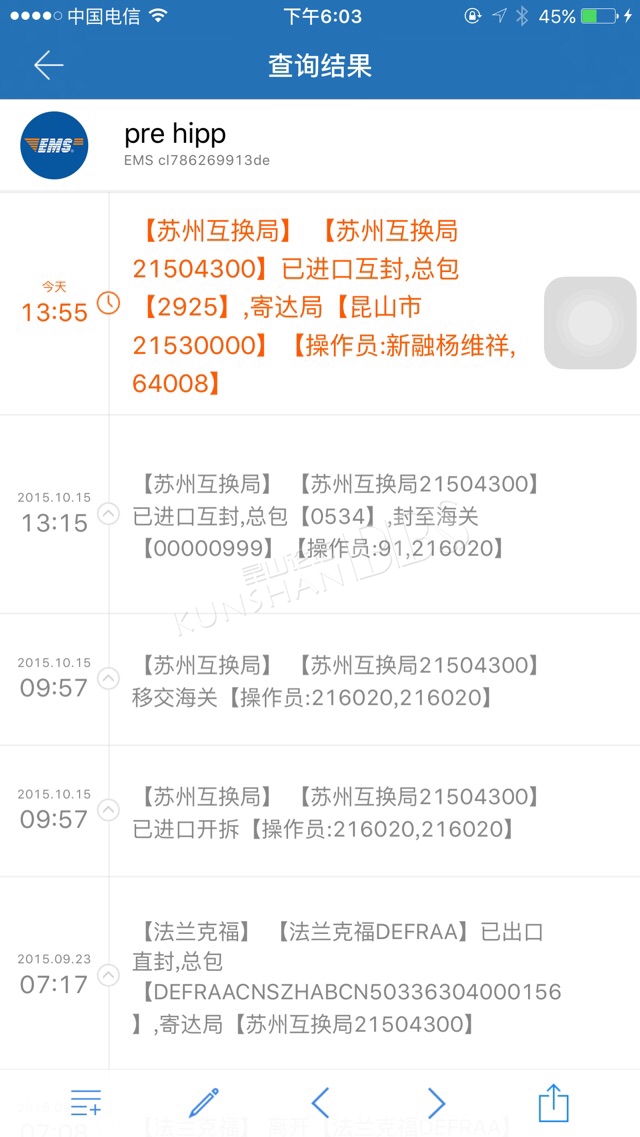This screenshot has width=640, height=1137.
Task: Share the tracking result
Action: pyautogui.click(x=554, y=1102)
